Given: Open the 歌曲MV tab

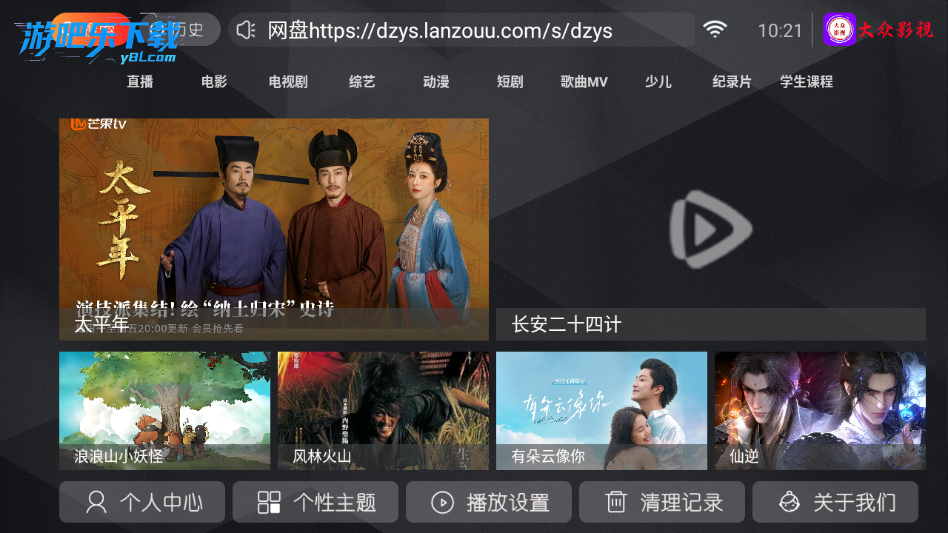Looking at the screenshot, I should click(x=584, y=82).
